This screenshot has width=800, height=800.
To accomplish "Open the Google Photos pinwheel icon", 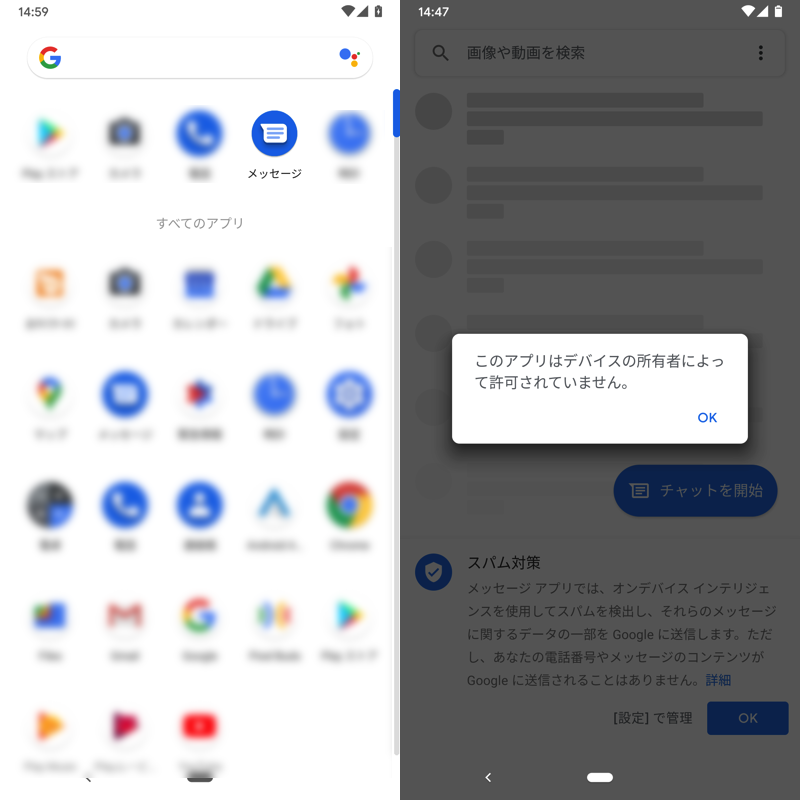I will point(350,285).
